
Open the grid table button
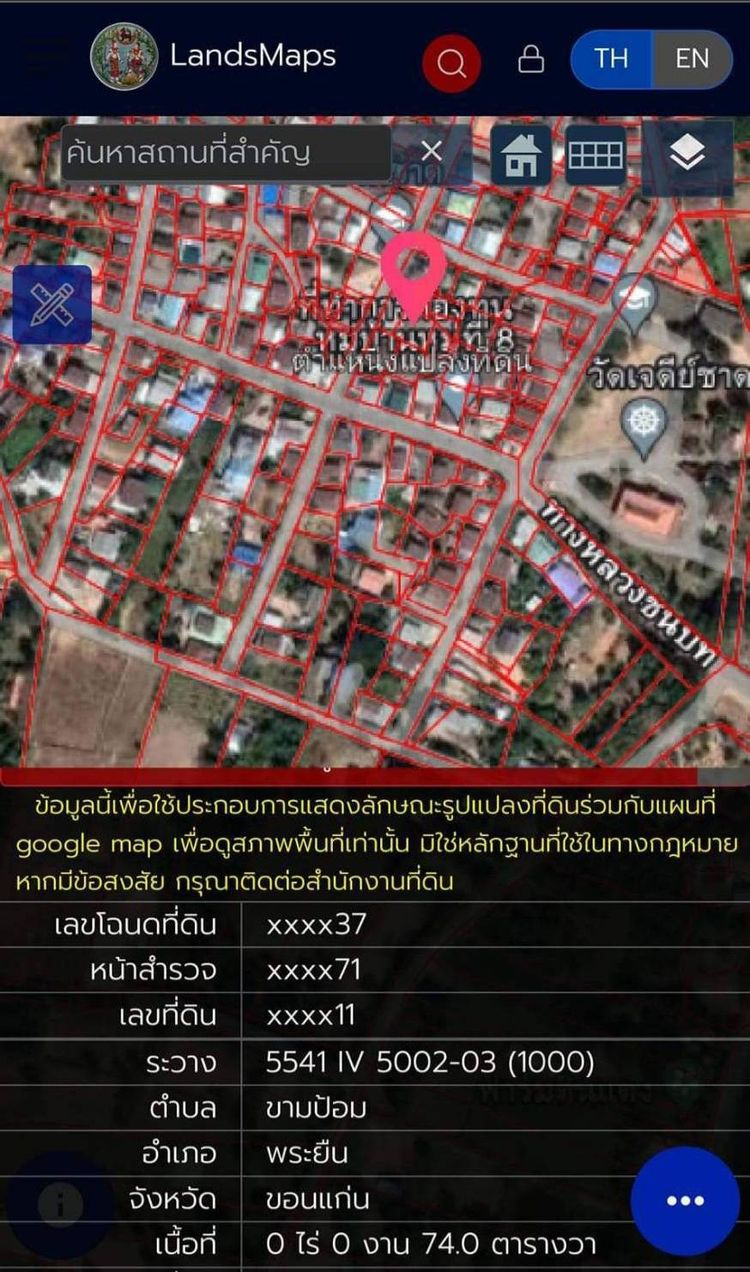click(x=596, y=155)
